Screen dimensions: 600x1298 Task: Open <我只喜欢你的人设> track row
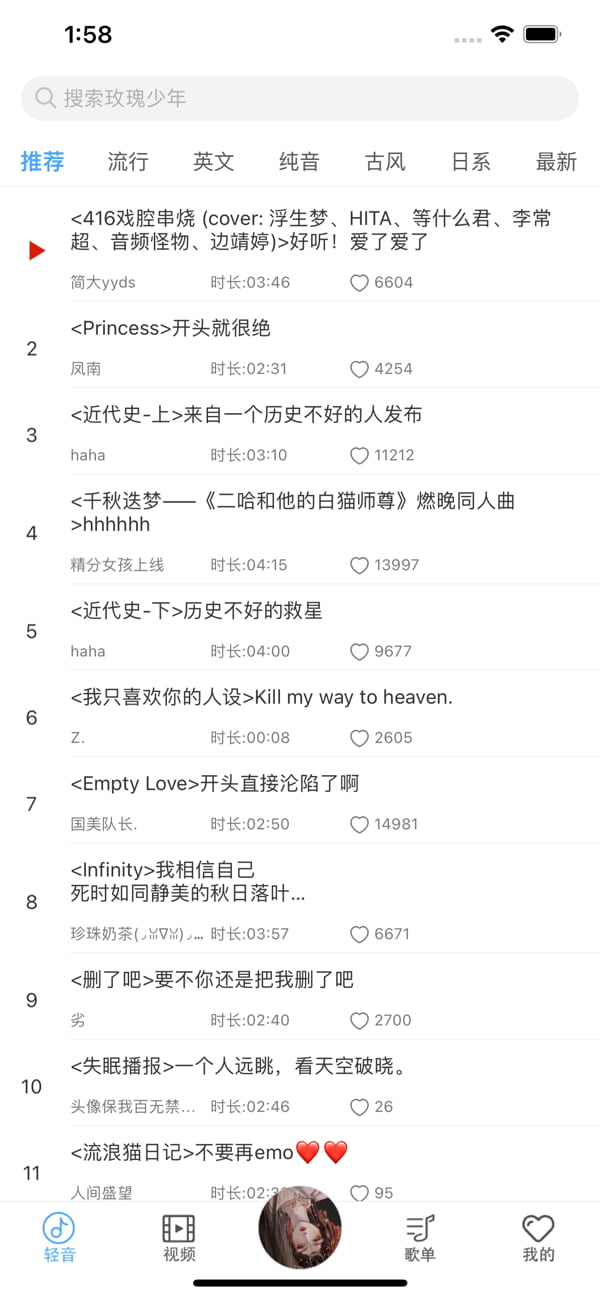[x=300, y=716]
